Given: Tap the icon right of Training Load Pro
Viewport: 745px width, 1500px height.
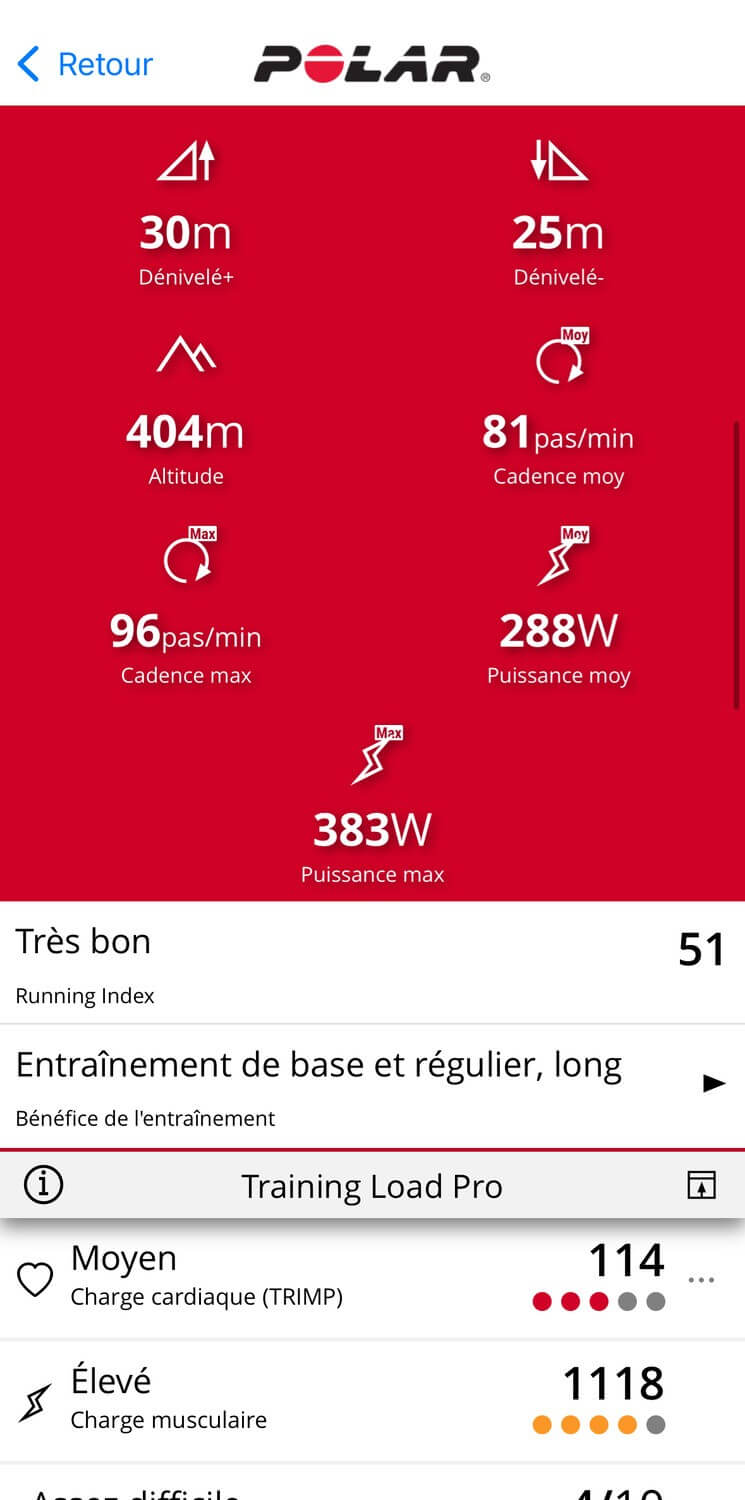Looking at the screenshot, I should [x=702, y=1185].
